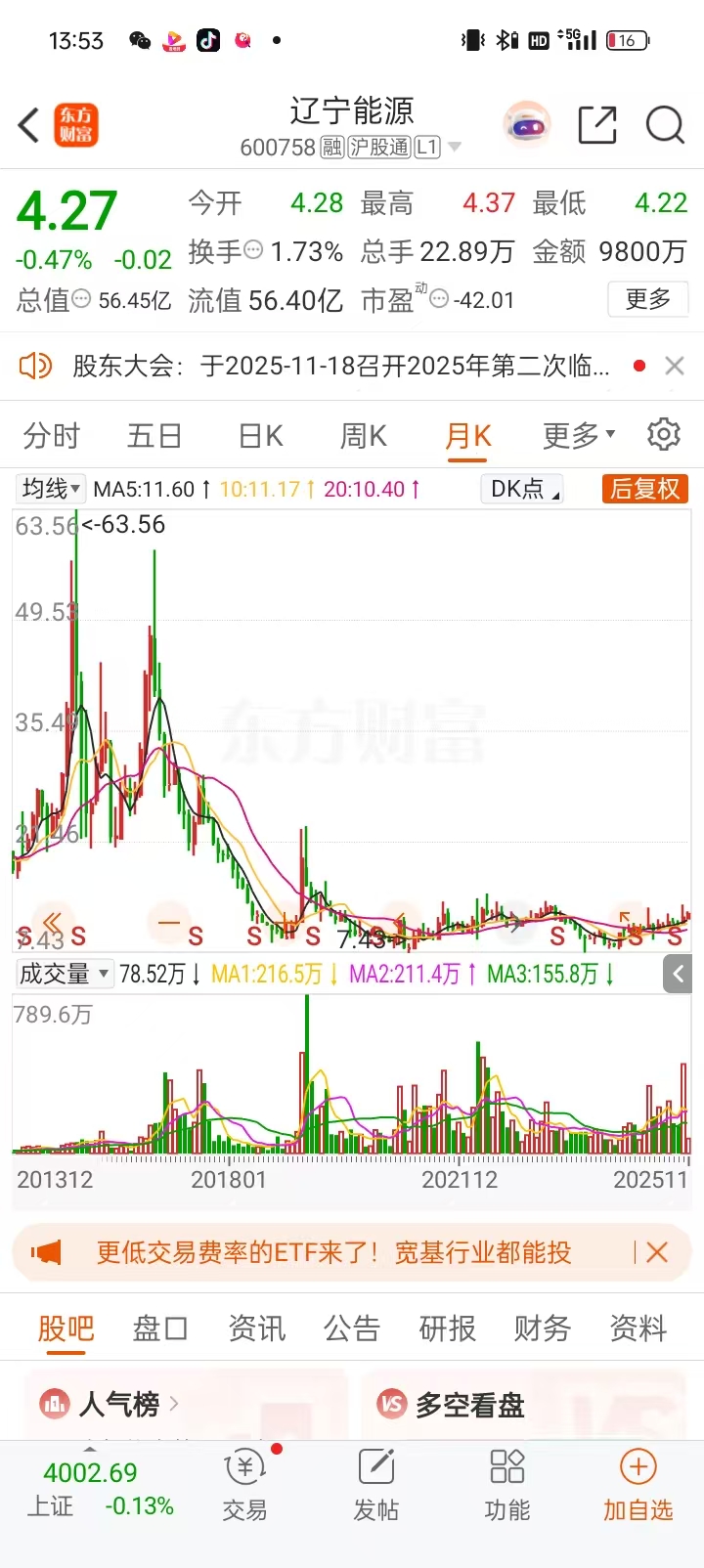Open the 发帖 post composer

pos(375,1486)
